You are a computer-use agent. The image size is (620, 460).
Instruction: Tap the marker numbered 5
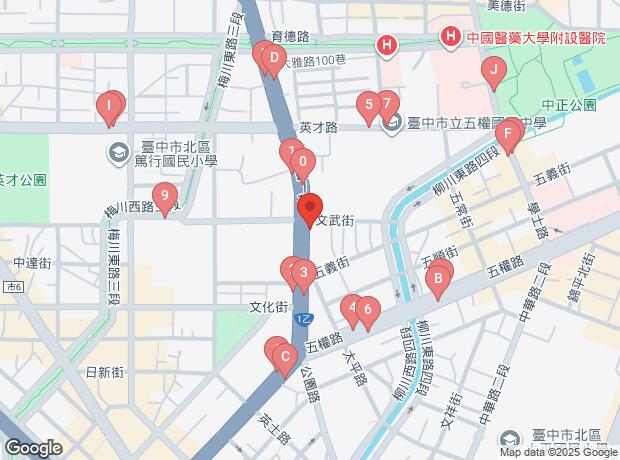[x=369, y=104]
